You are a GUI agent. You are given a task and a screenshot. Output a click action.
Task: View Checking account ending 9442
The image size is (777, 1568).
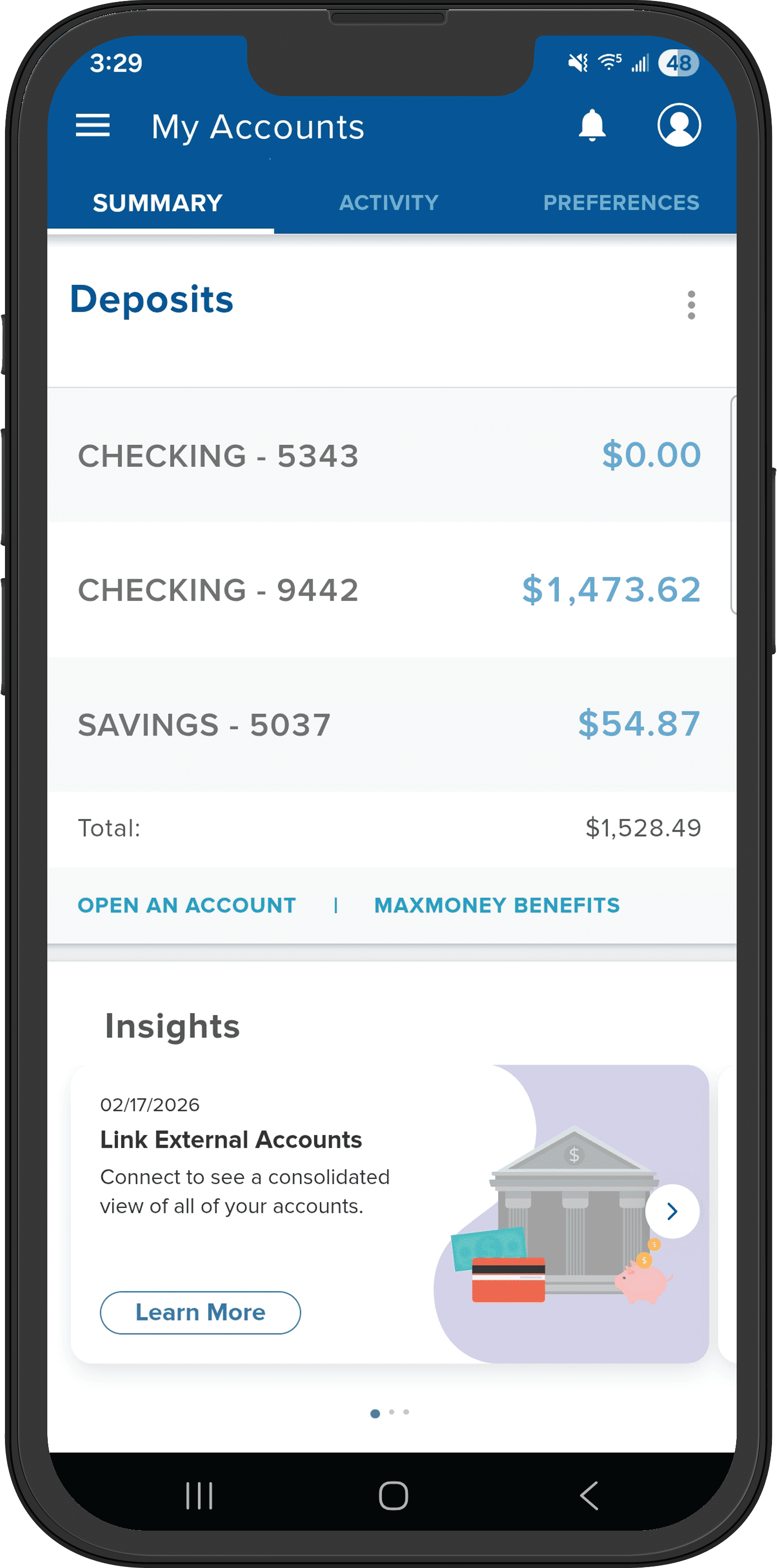point(388,590)
